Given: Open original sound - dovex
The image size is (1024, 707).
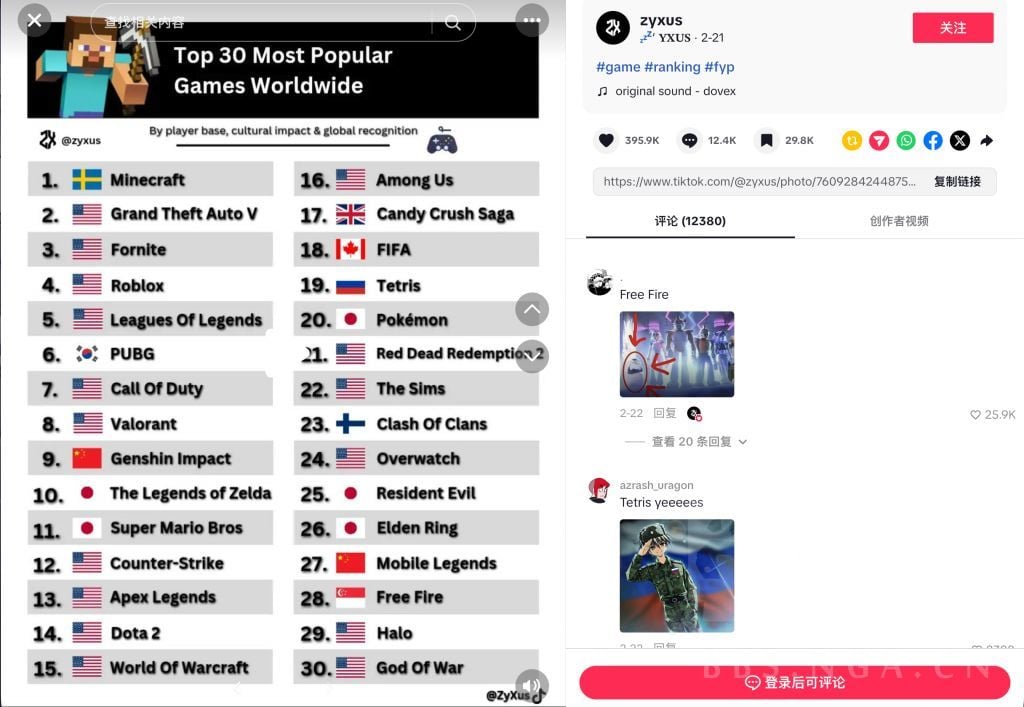Looking at the screenshot, I should 675,91.
